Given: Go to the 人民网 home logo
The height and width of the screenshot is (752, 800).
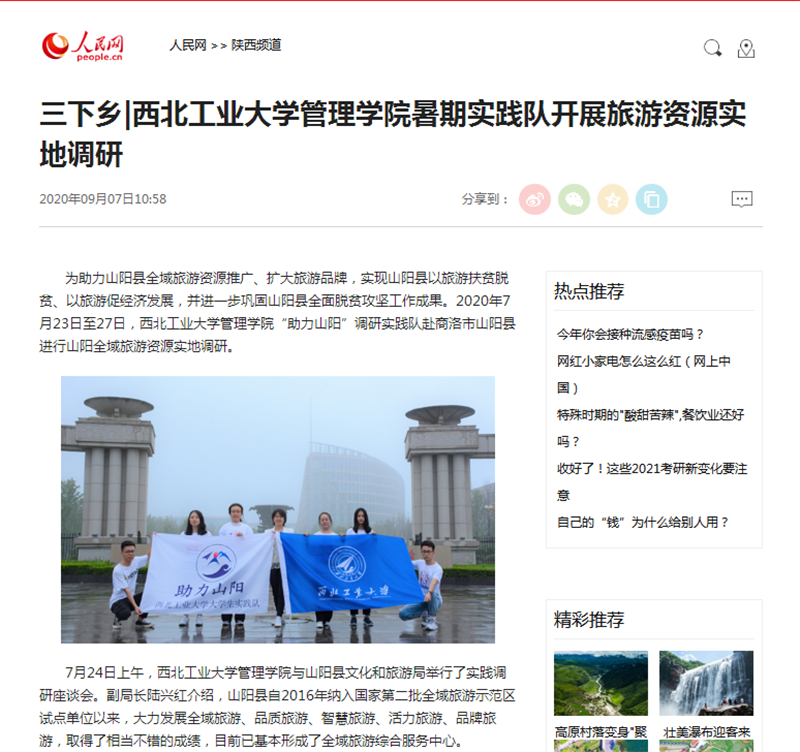Looking at the screenshot, I should 83,46.
